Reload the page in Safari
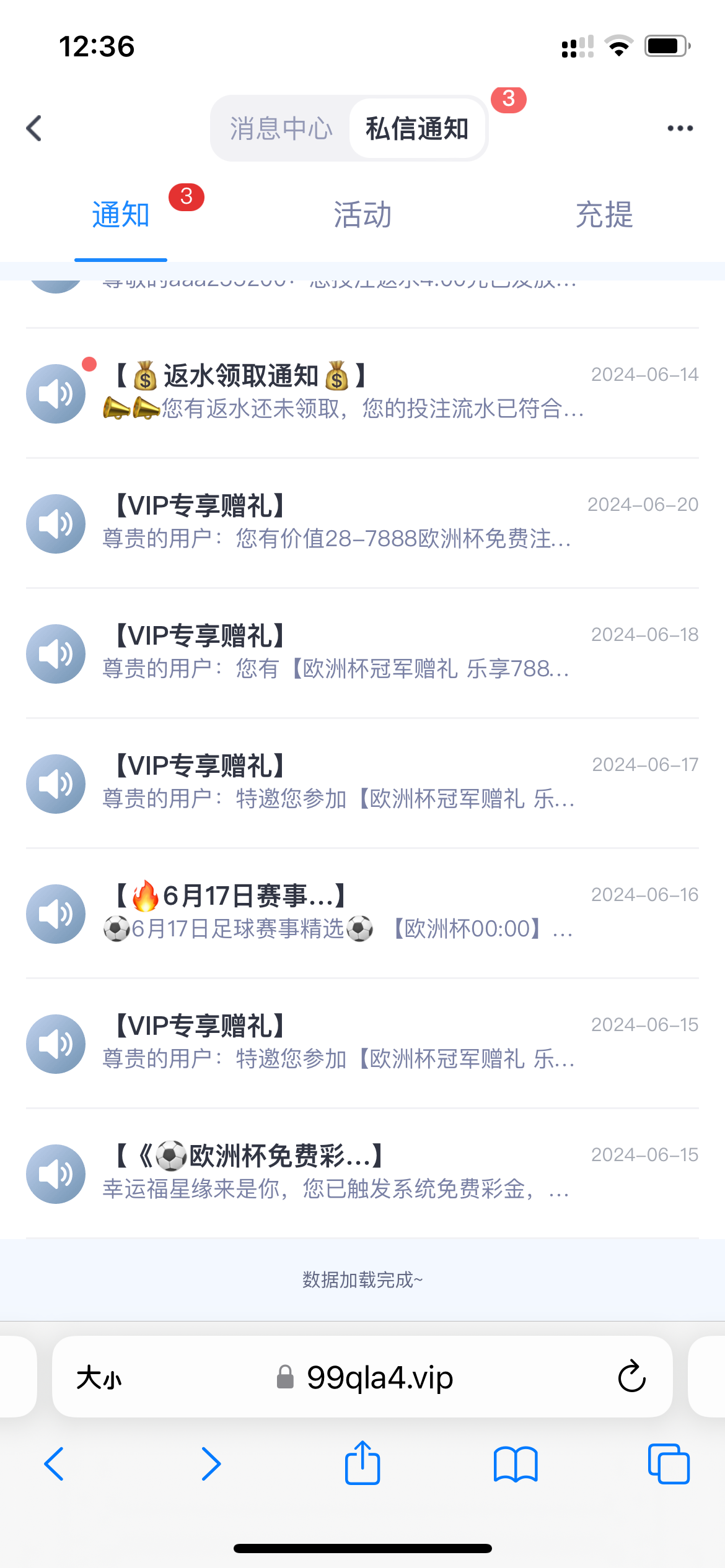Viewport: 725px width, 1568px height. click(631, 1377)
